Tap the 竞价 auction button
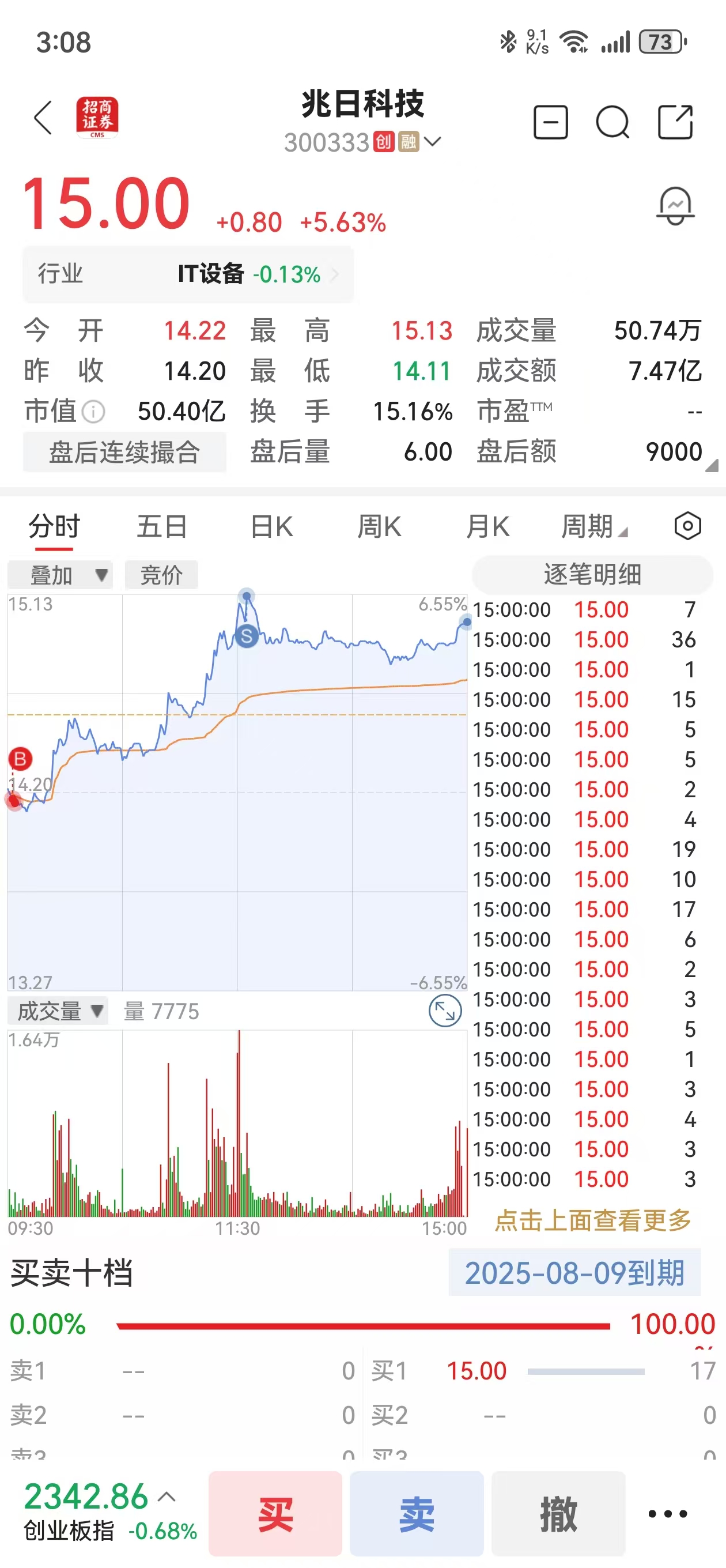This screenshot has height=1568, width=726. (x=161, y=575)
